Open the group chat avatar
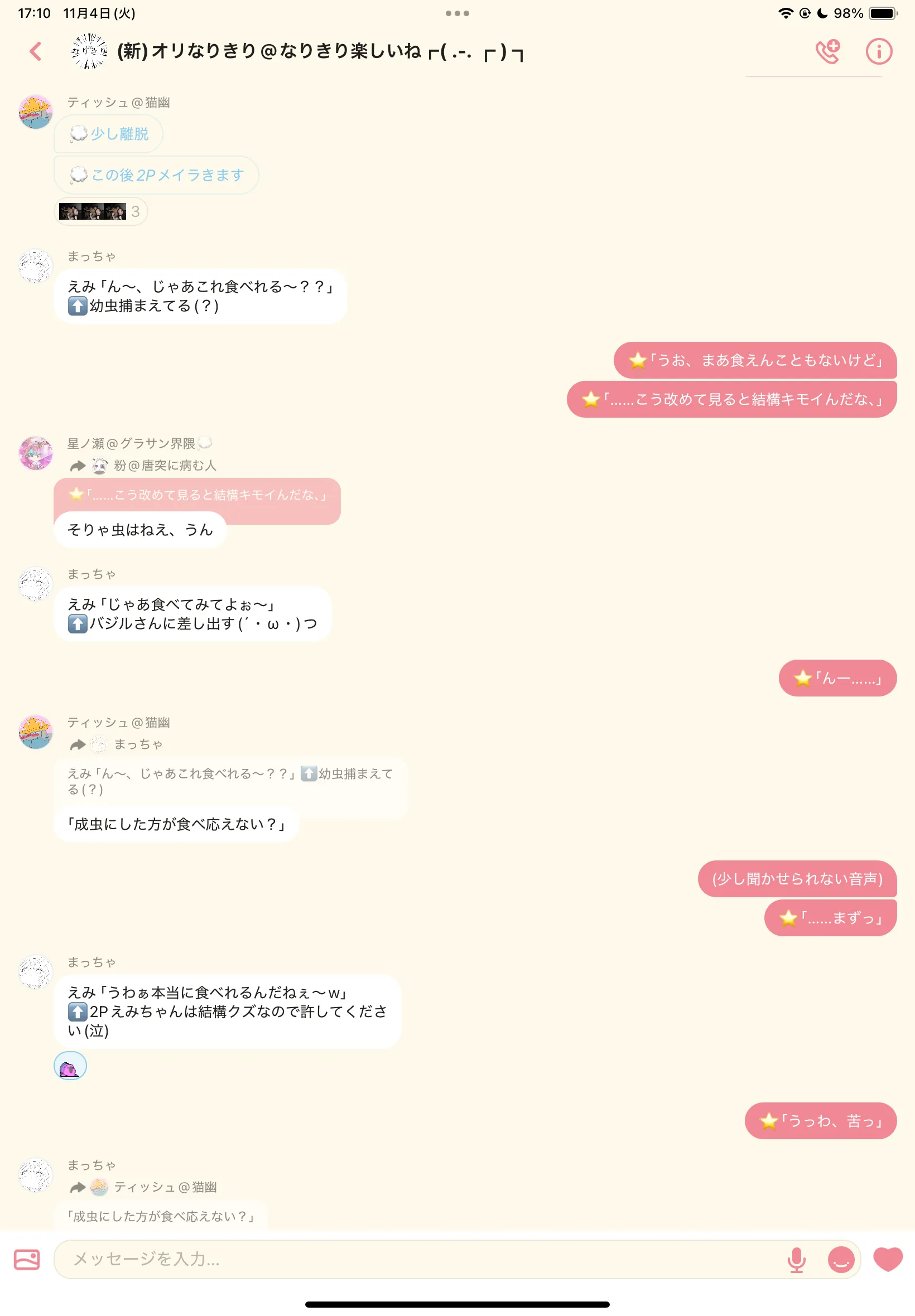The image size is (915, 1316). pyautogui.click(x=89, y=51)
